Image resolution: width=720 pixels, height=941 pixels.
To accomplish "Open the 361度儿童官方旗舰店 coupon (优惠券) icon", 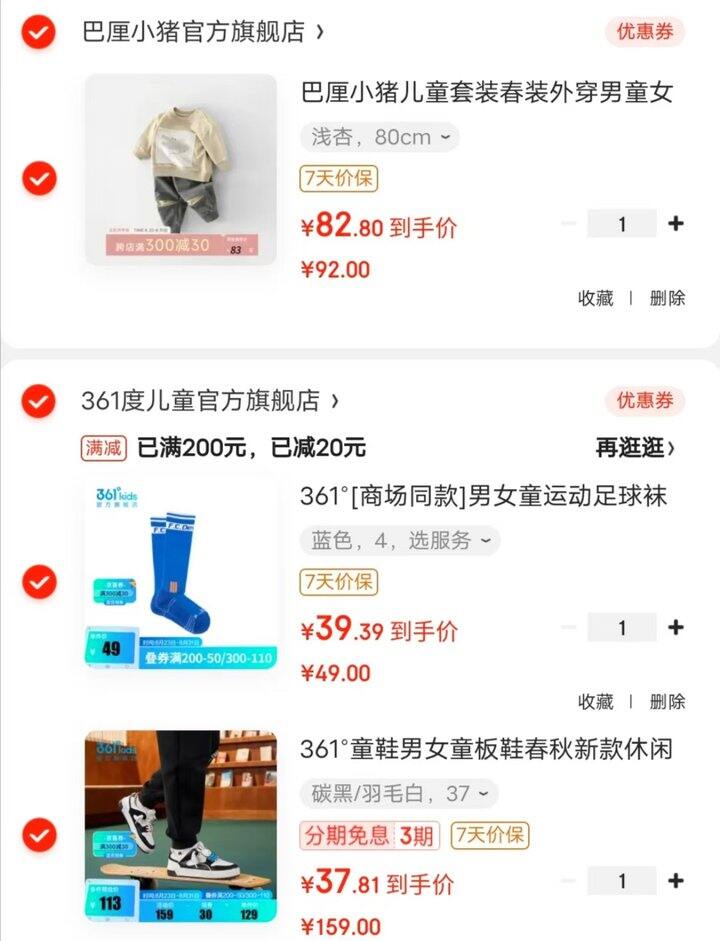I will 643,400.
